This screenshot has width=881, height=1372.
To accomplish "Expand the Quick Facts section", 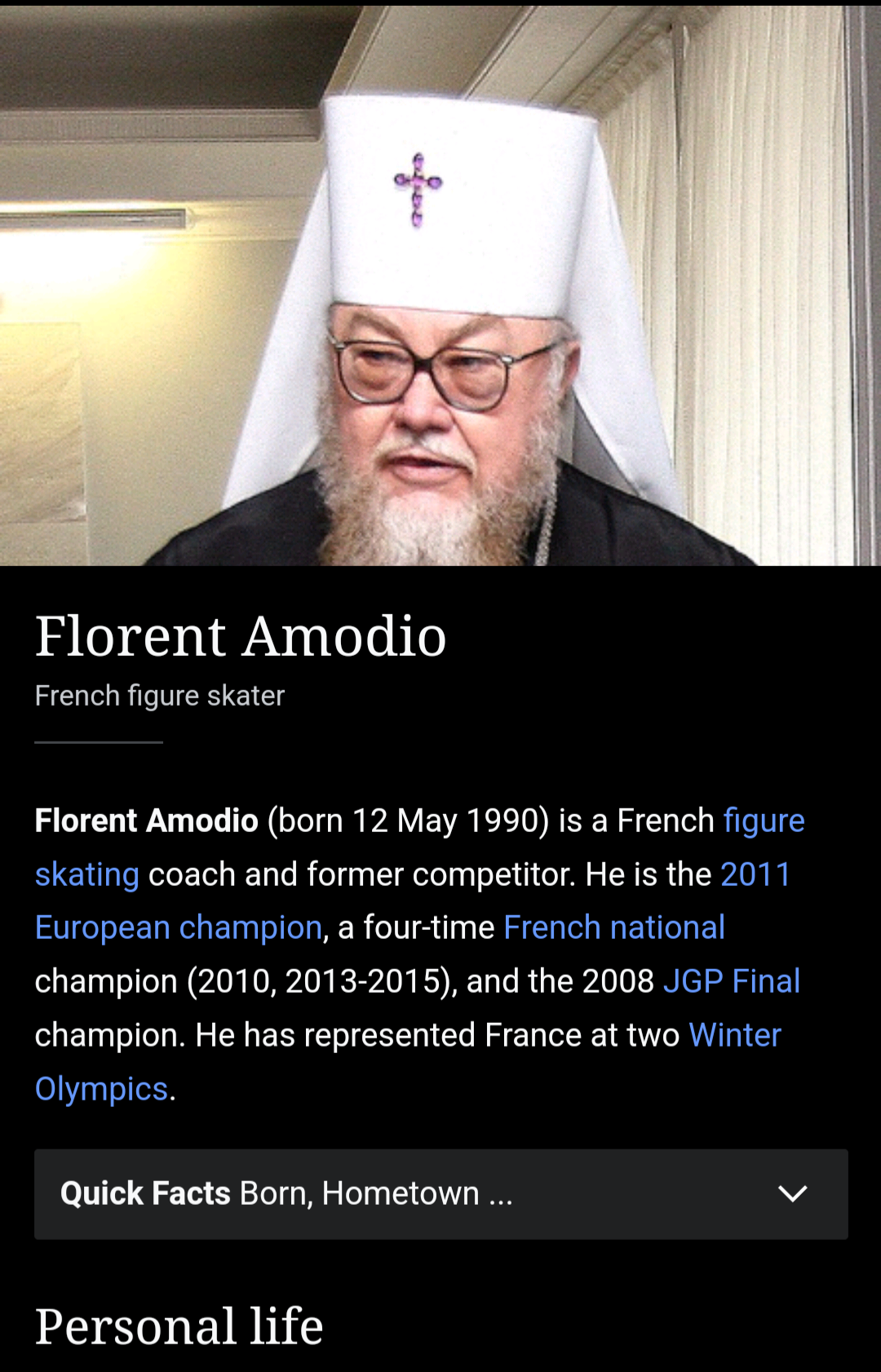I will [440, 1194].
